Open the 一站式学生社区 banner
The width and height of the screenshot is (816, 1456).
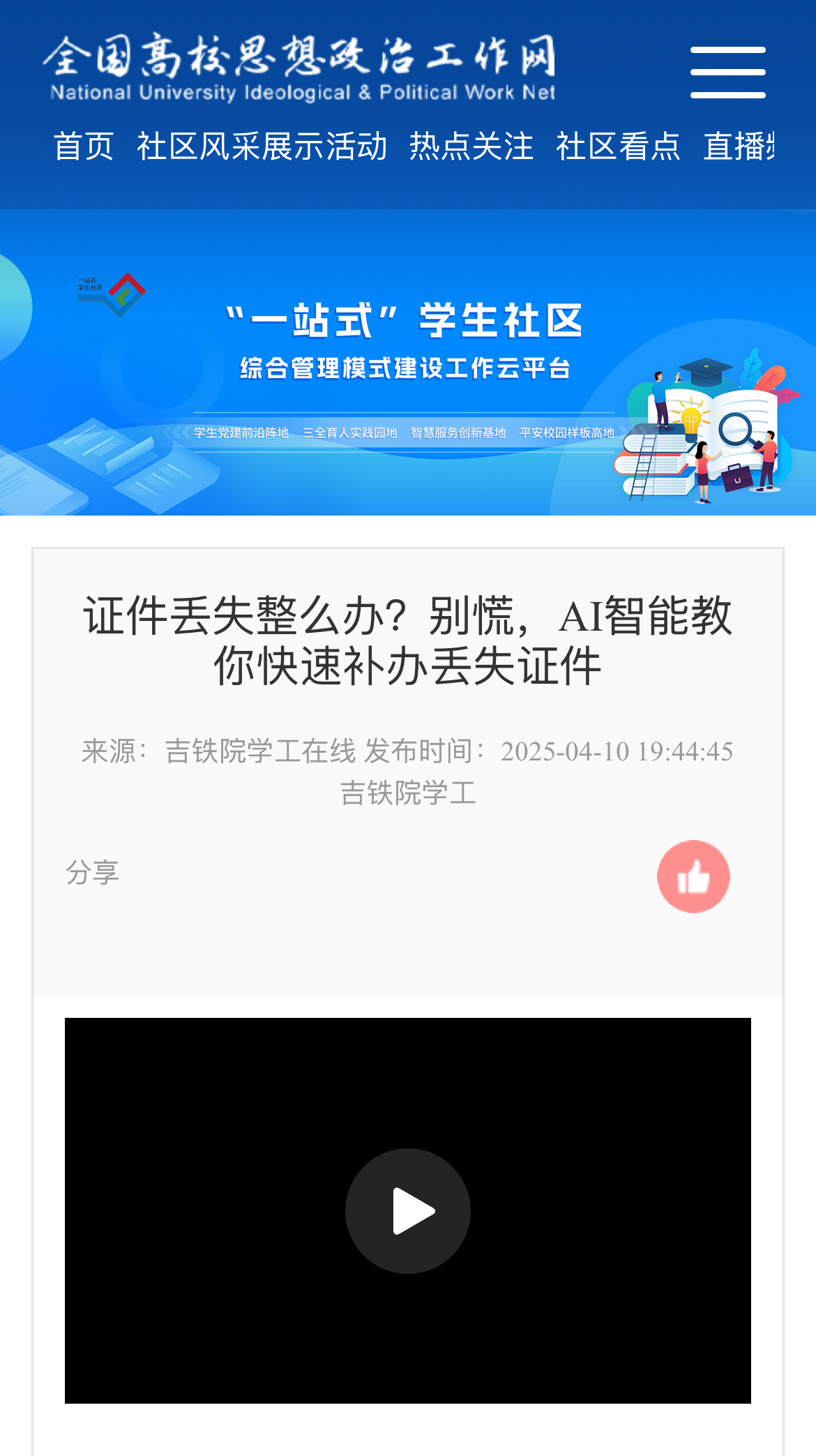tap(408, 363)
